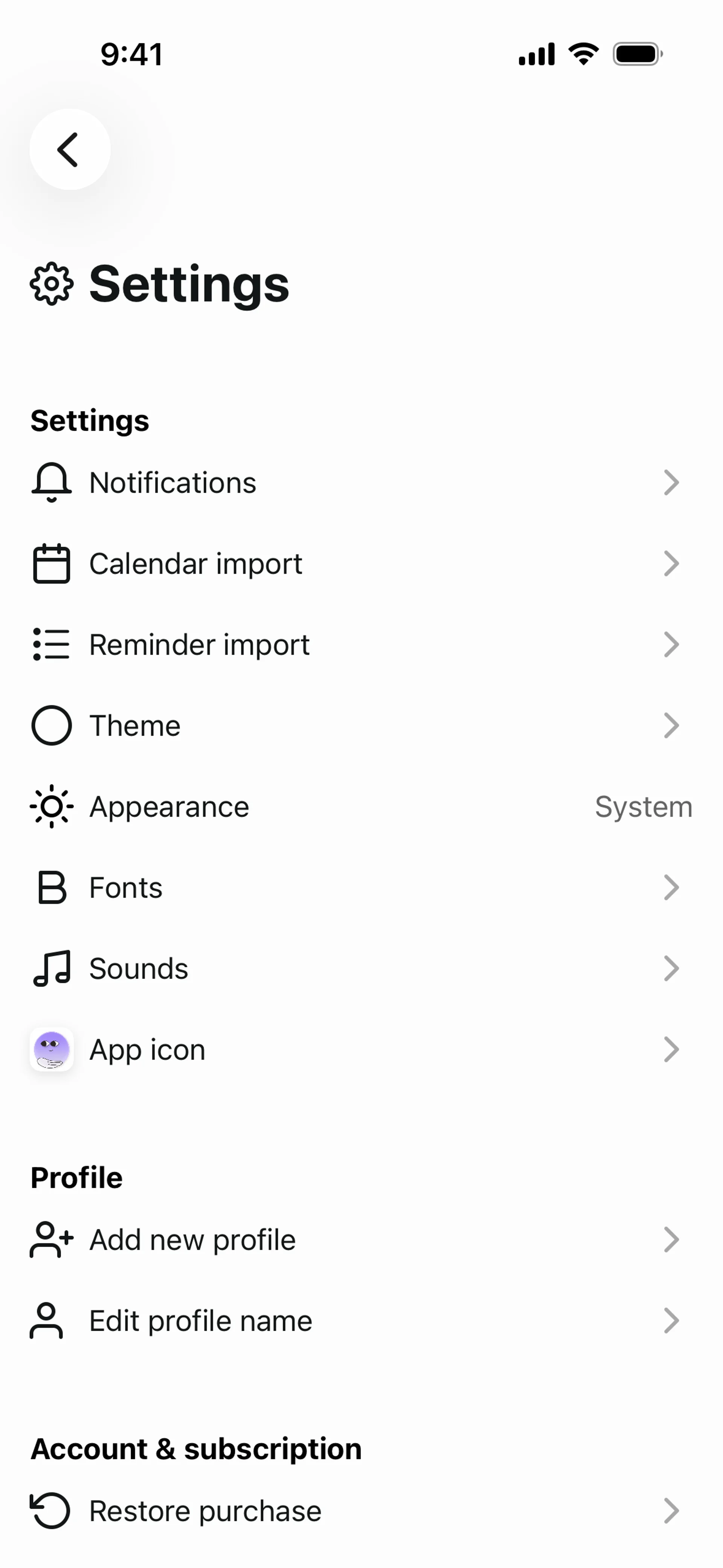Change the Appearance setting from System
The height and width of the screenshot is (1568, 723).
click(x=643, y=807)
